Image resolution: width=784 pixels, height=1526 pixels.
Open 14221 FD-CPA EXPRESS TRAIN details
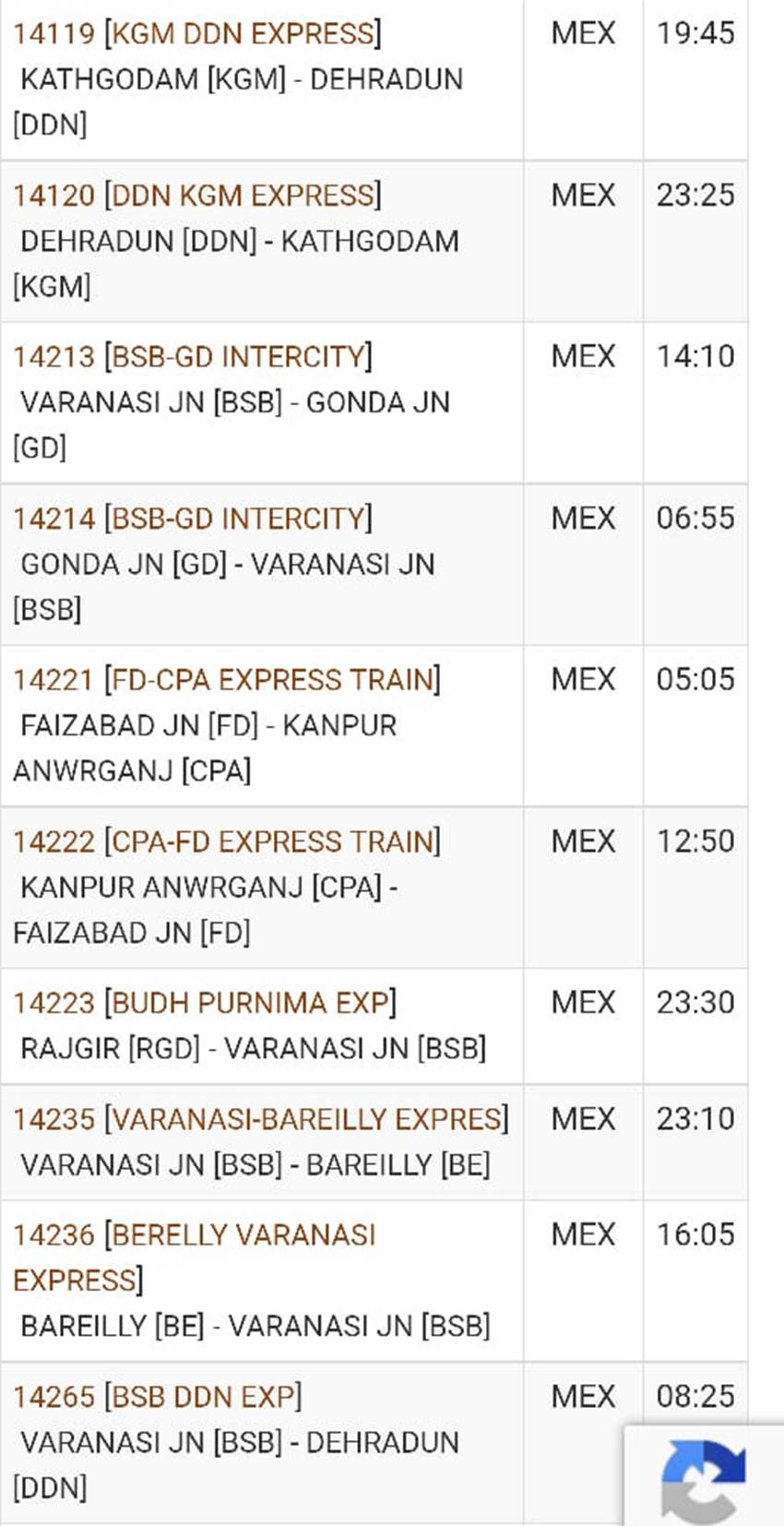click(x=226, y=680)
